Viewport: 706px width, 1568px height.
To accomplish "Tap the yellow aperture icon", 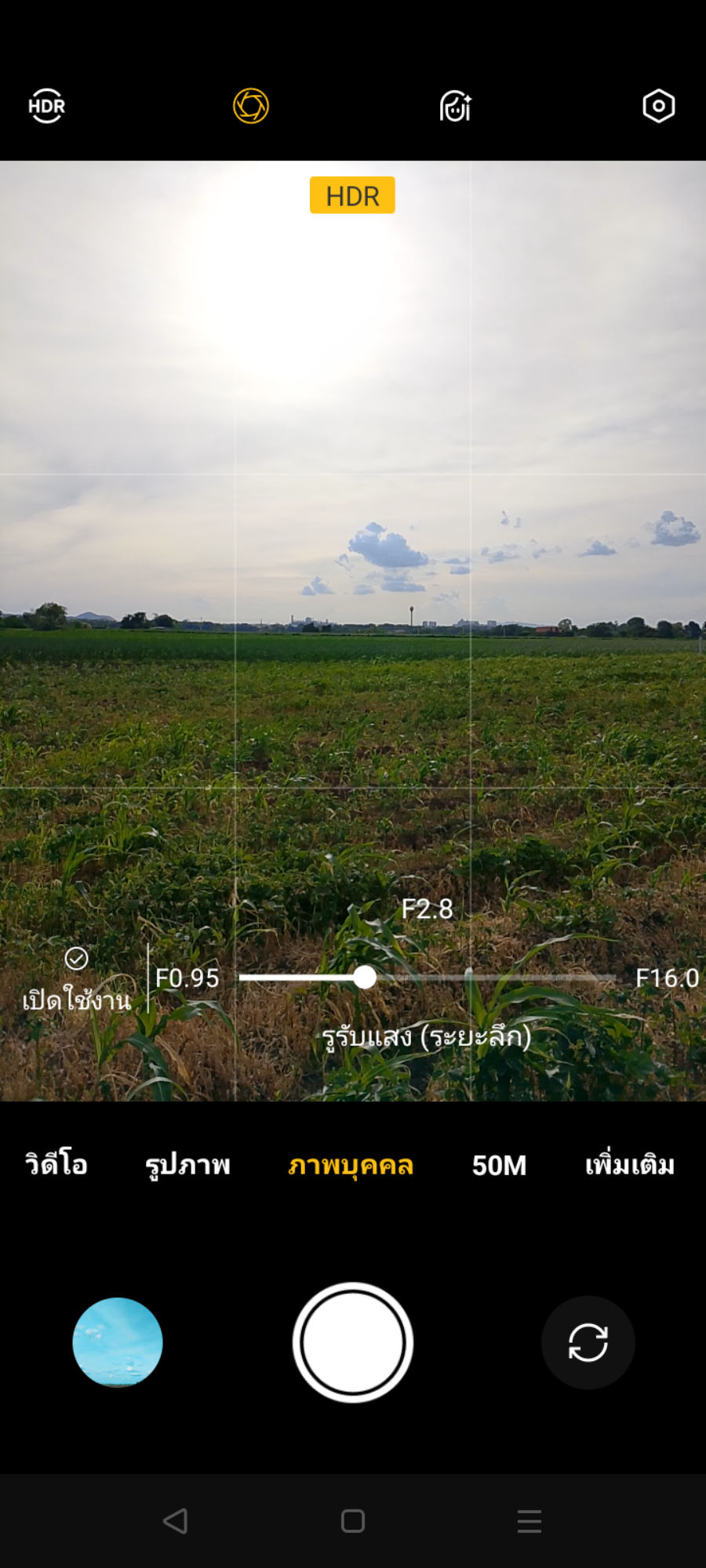I will (x=251, y=106).
